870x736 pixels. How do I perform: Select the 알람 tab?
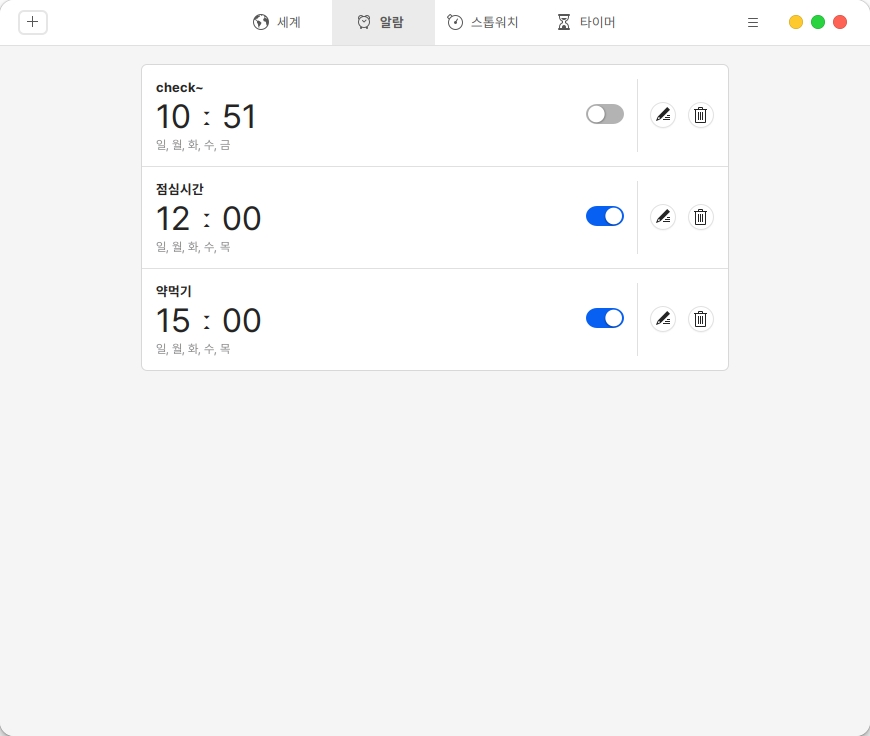click(381, 22)
